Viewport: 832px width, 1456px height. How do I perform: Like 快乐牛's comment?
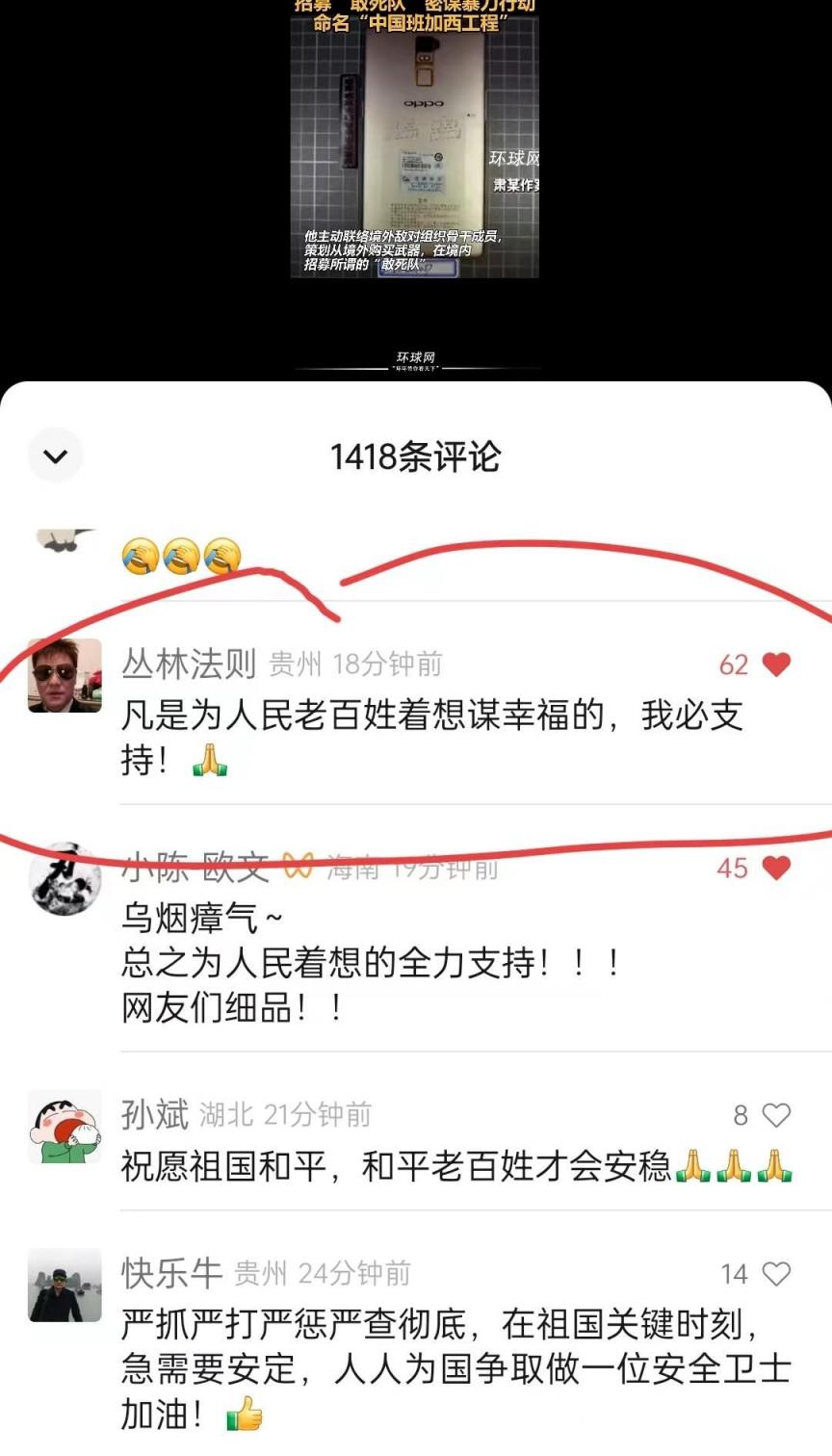[775, 1274]
